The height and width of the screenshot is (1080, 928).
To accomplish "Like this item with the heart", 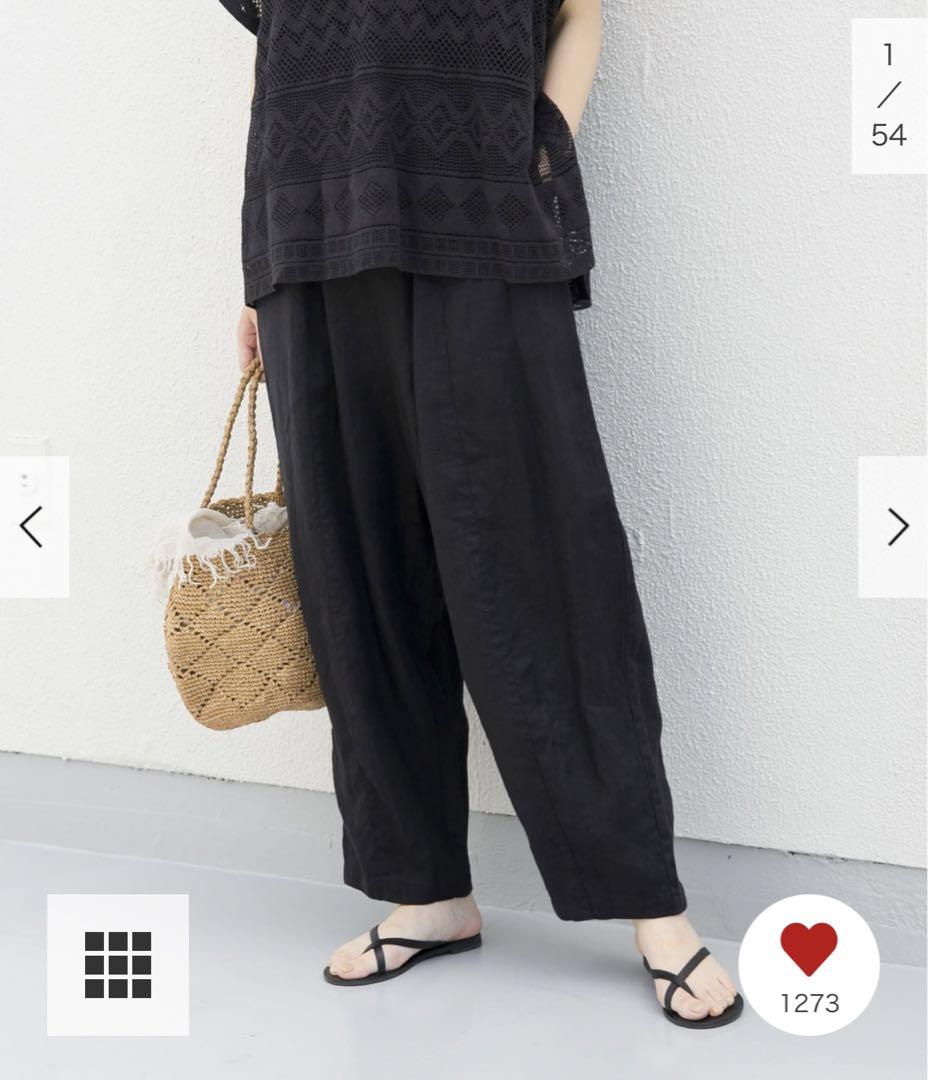I will click(x=809, y=951).
